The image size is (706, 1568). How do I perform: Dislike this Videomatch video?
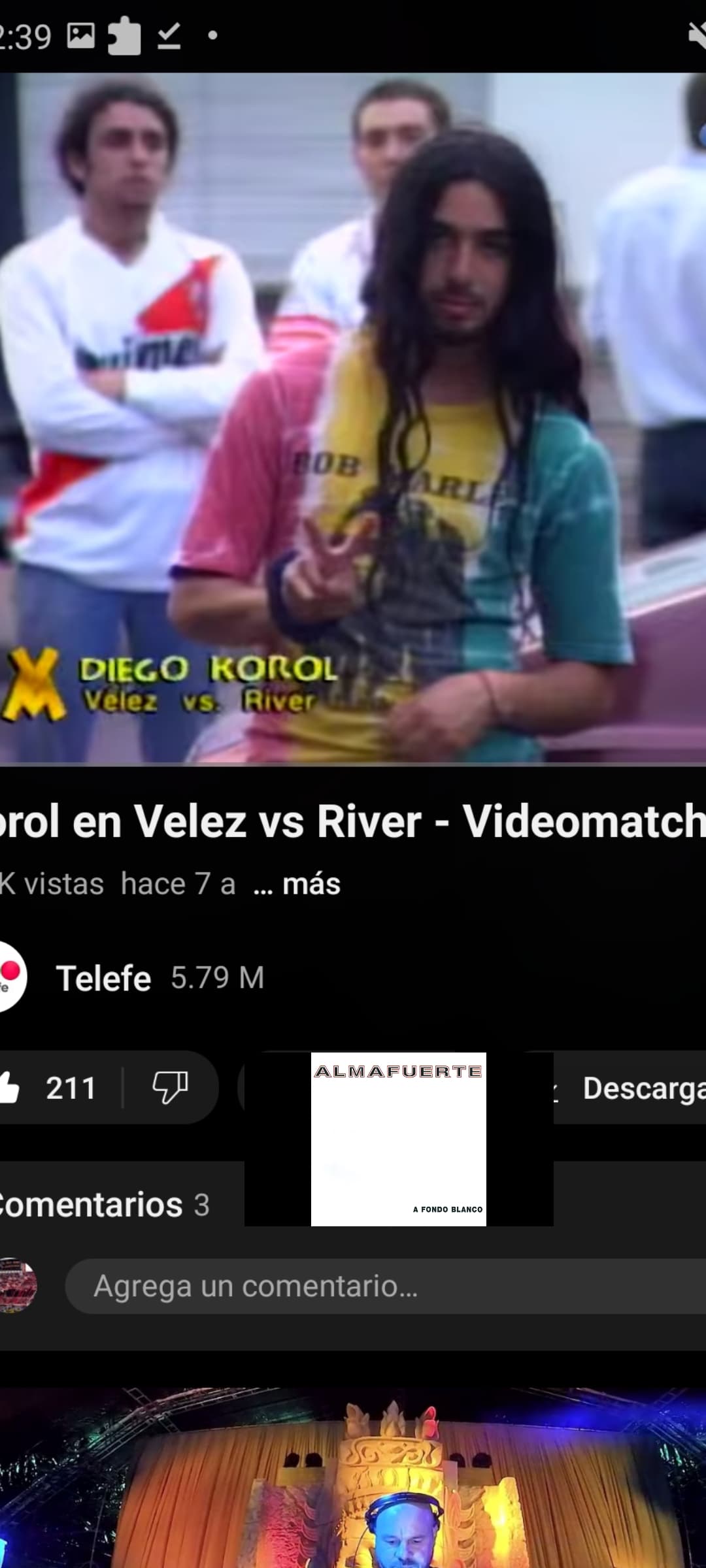coord(170,1088)
